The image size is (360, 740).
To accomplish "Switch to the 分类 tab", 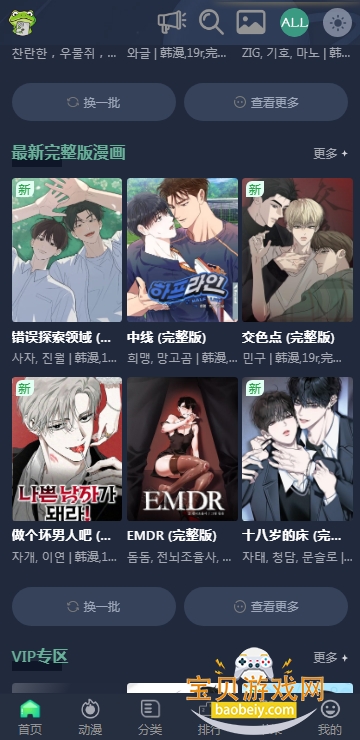I will [x=150, y=717].
